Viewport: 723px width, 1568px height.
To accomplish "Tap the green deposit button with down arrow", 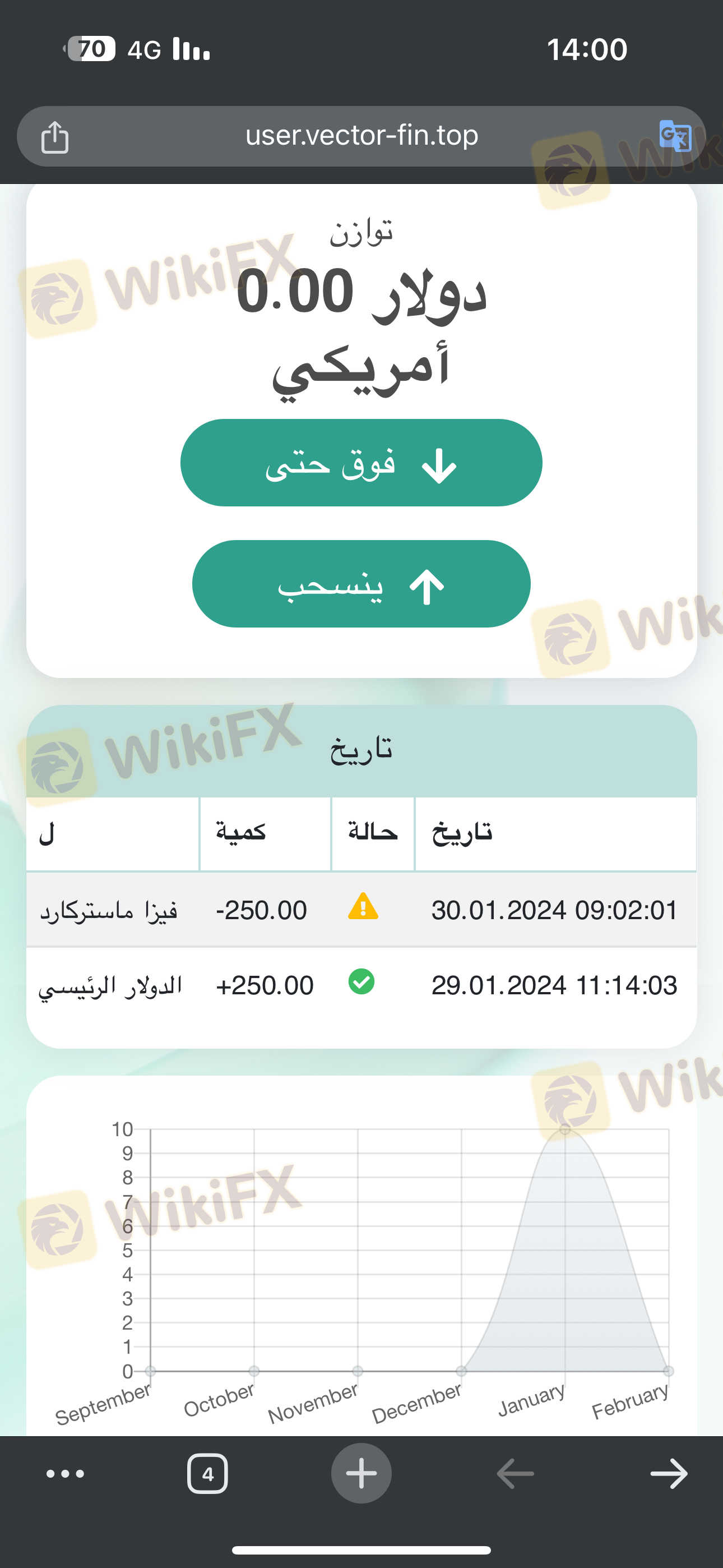I will point(361,463).
